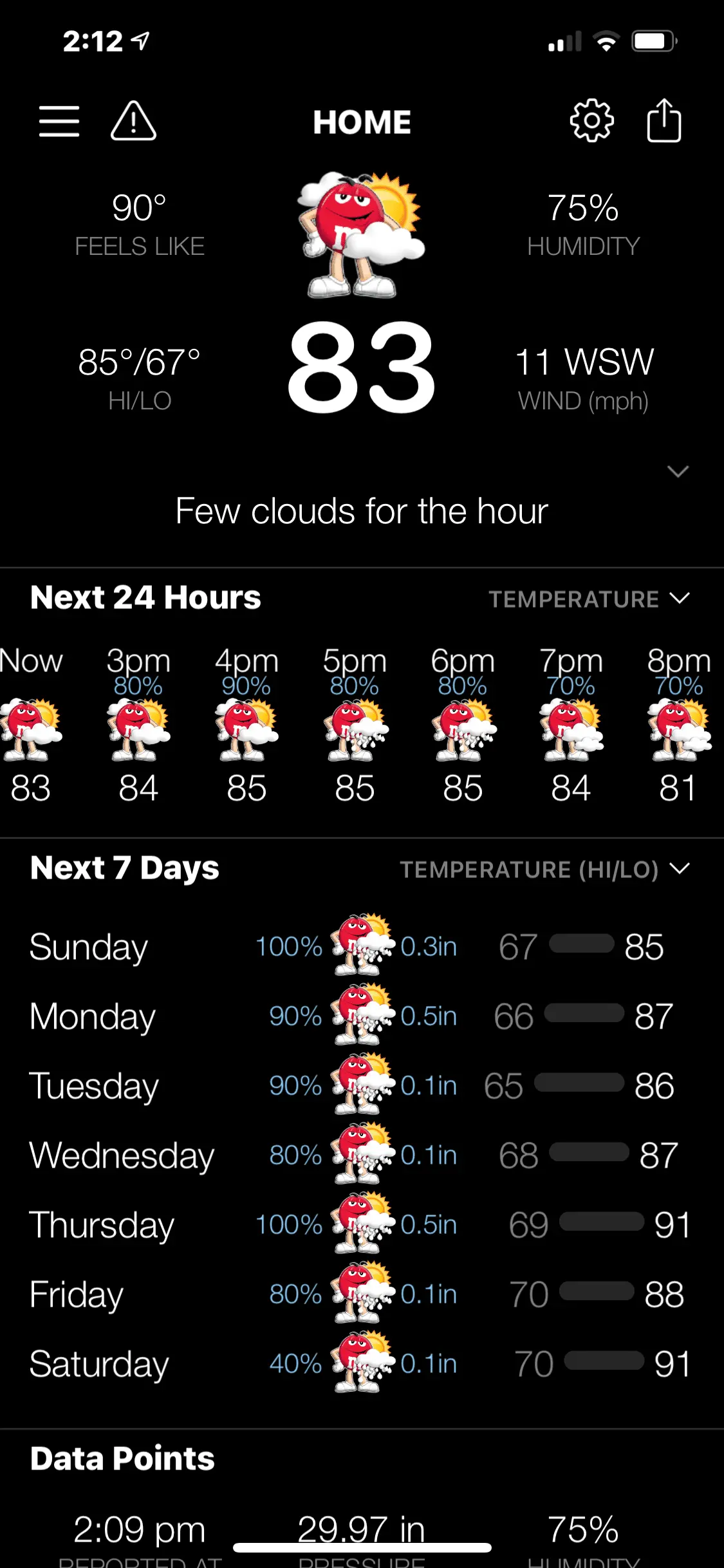Open Sunday's forecast row
This screenshot has width=724, height=1568.
point(362,947)
